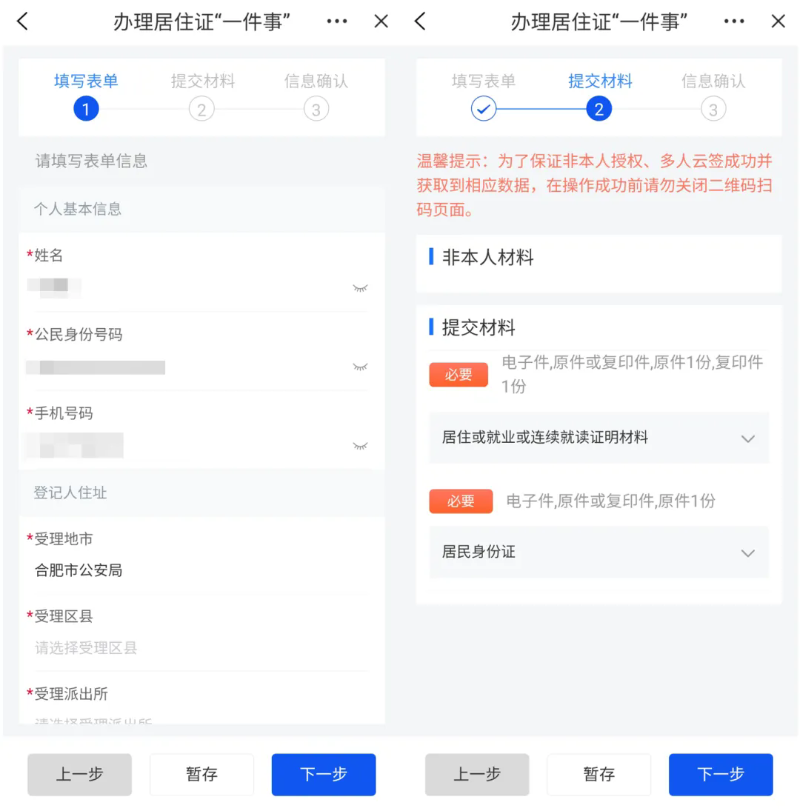800x811 pixels.
Task: Reveal the hidden 姓名 with the eye icon
Action: click(x=360, y=288)
